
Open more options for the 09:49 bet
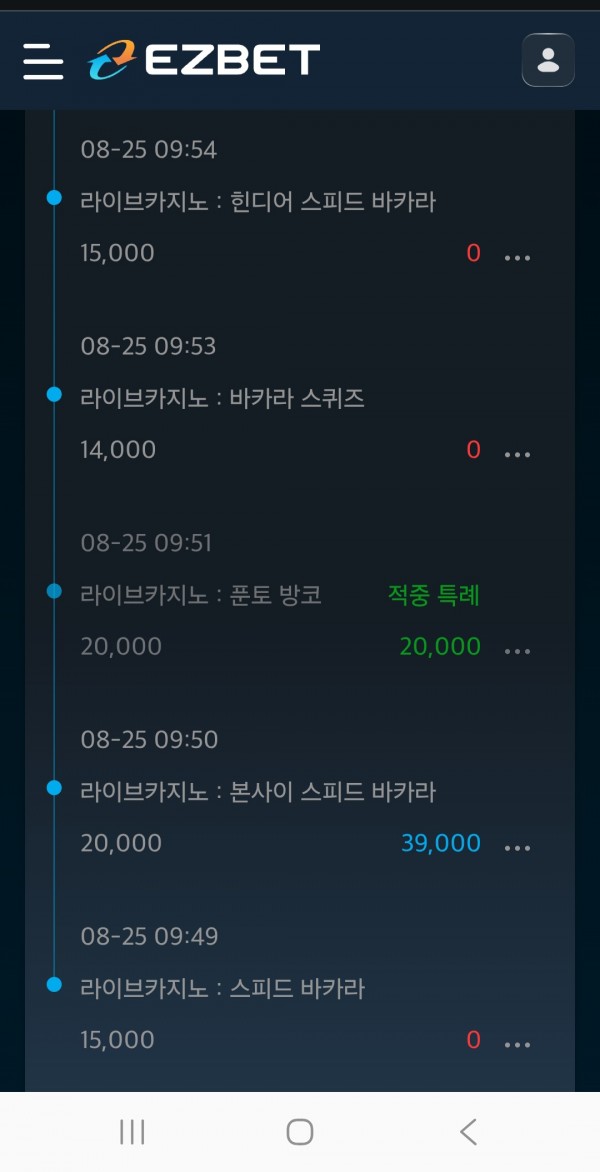click(x=517, y=1044)
